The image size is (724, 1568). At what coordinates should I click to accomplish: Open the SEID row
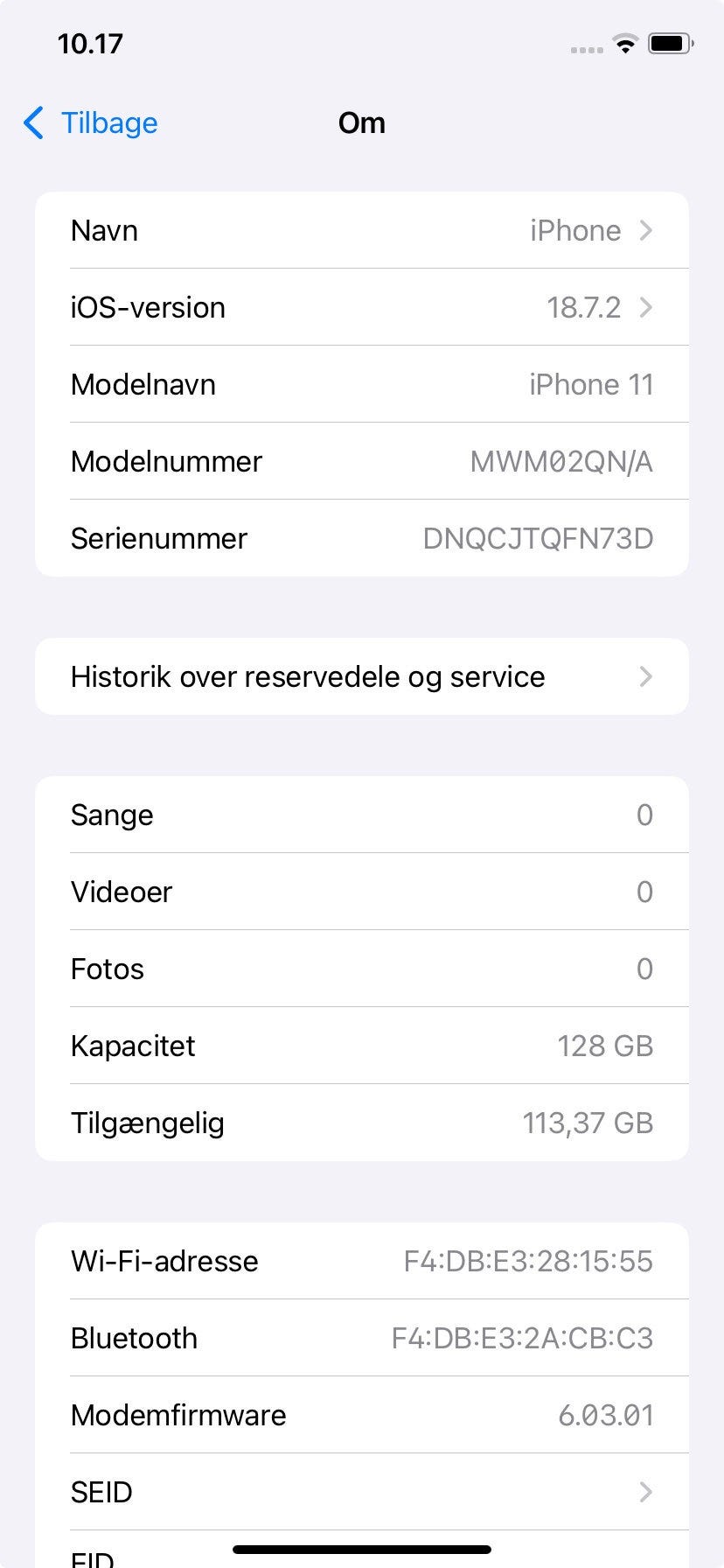coord(362,1492)
